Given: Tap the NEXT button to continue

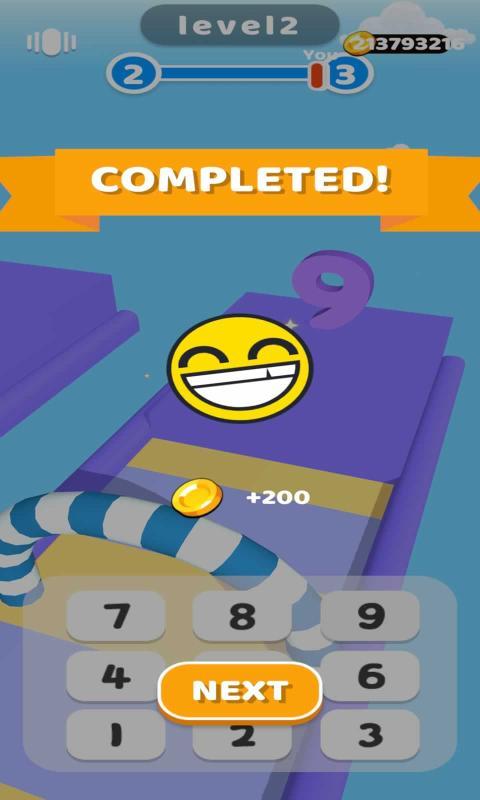Looking at the screenshot, I should tap(240, 691).
